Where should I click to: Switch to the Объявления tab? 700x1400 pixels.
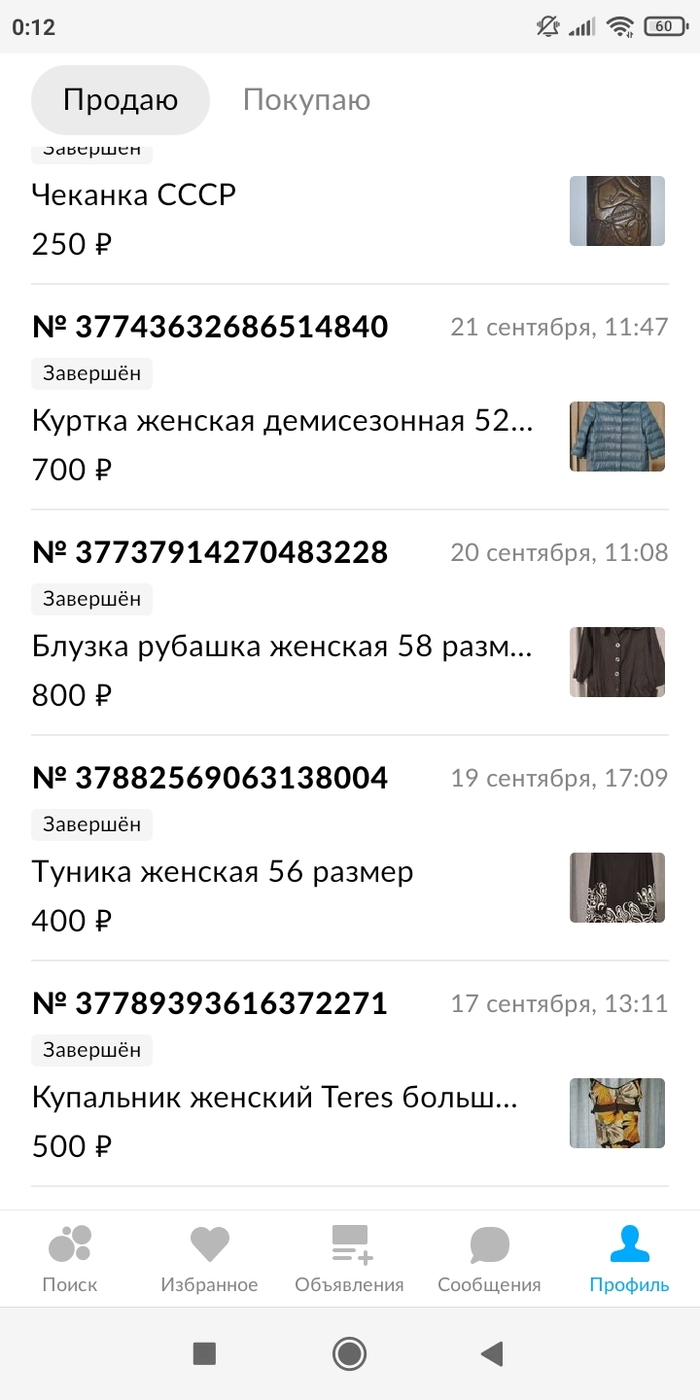[349, 1258]
